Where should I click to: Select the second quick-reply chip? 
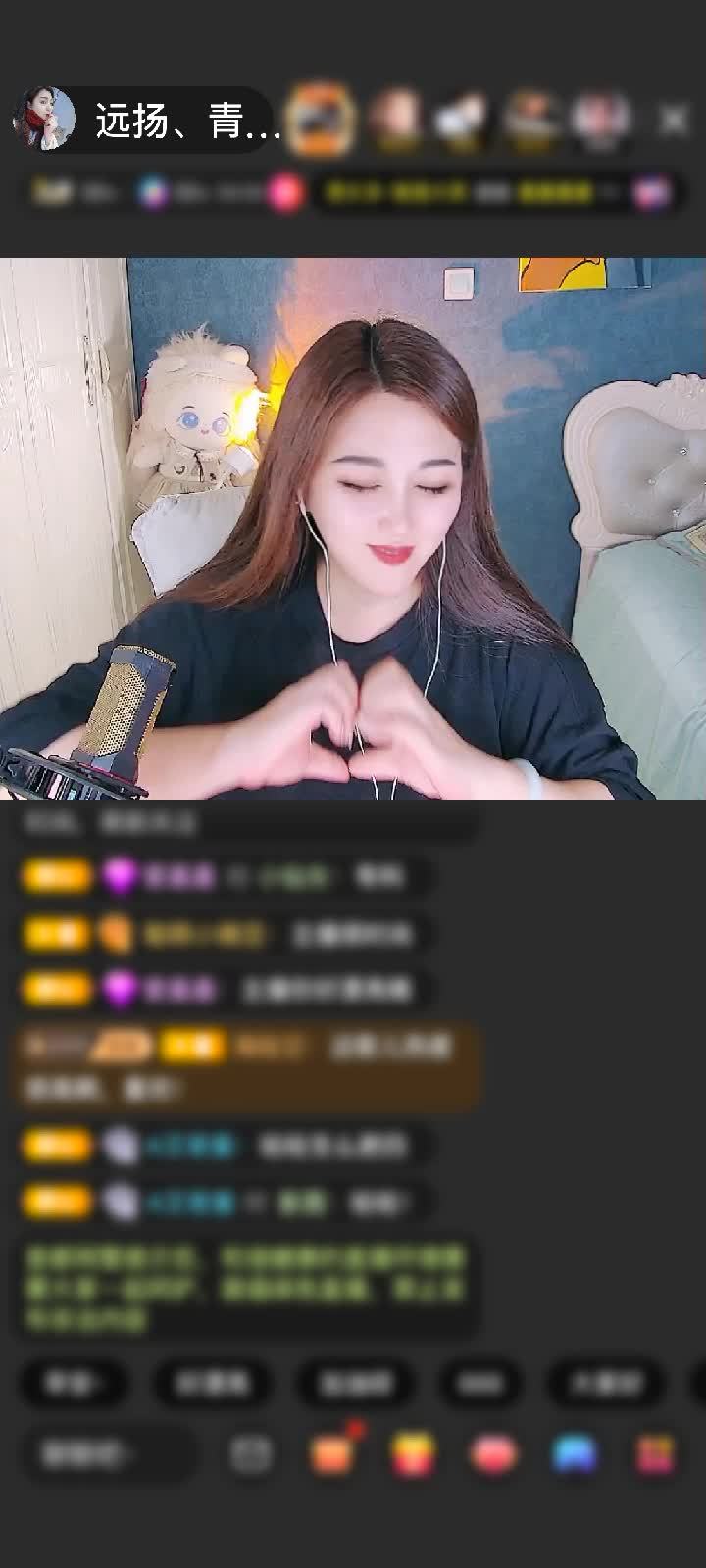(x=212, y=1383)
